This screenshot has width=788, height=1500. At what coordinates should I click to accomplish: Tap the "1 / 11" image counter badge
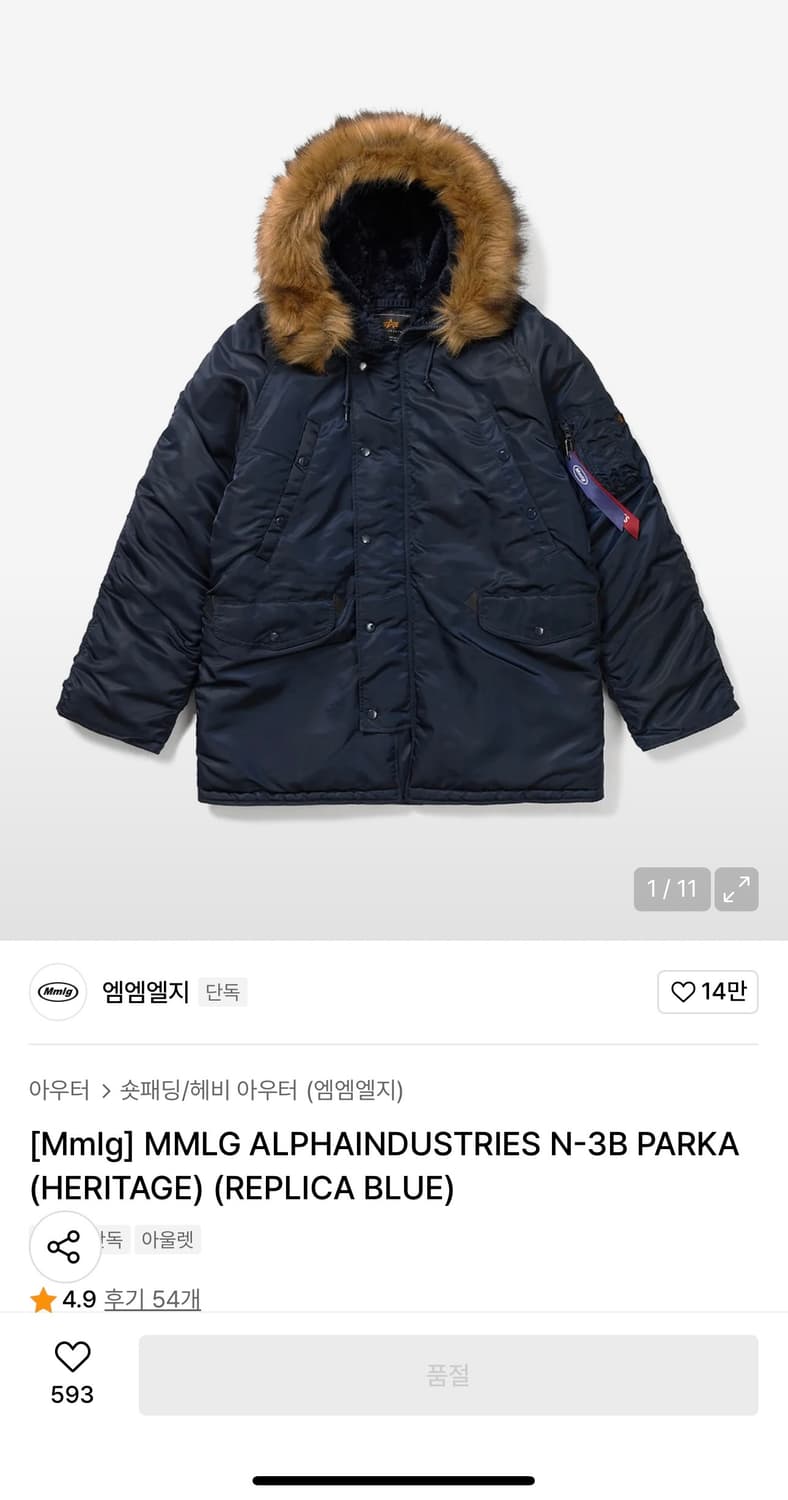point(671,888)
